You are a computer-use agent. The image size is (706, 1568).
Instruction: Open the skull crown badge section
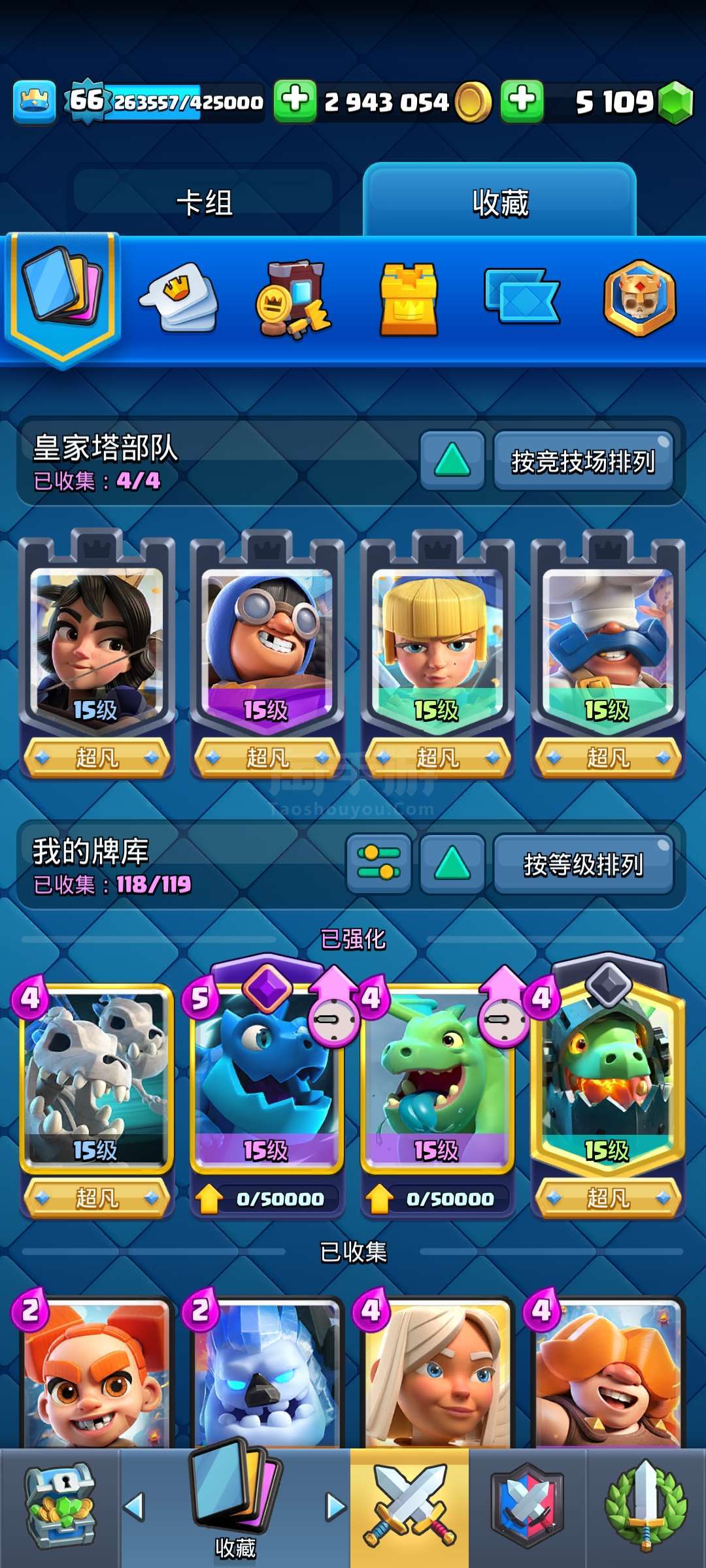(639, 298)
